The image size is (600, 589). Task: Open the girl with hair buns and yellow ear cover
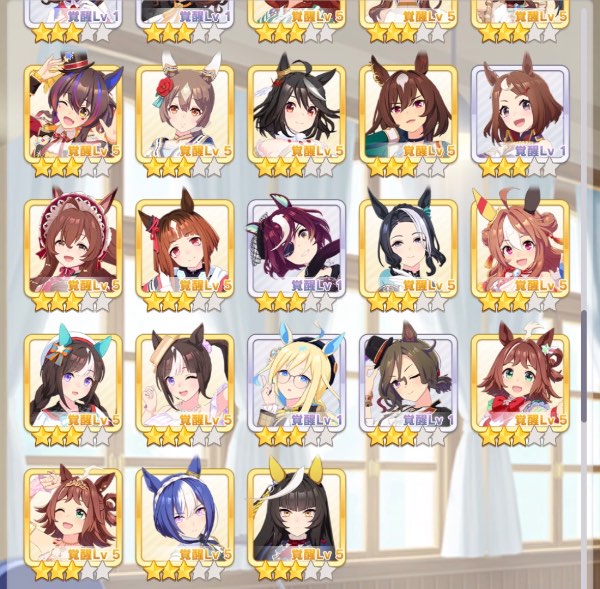click(x=520, y=245)
